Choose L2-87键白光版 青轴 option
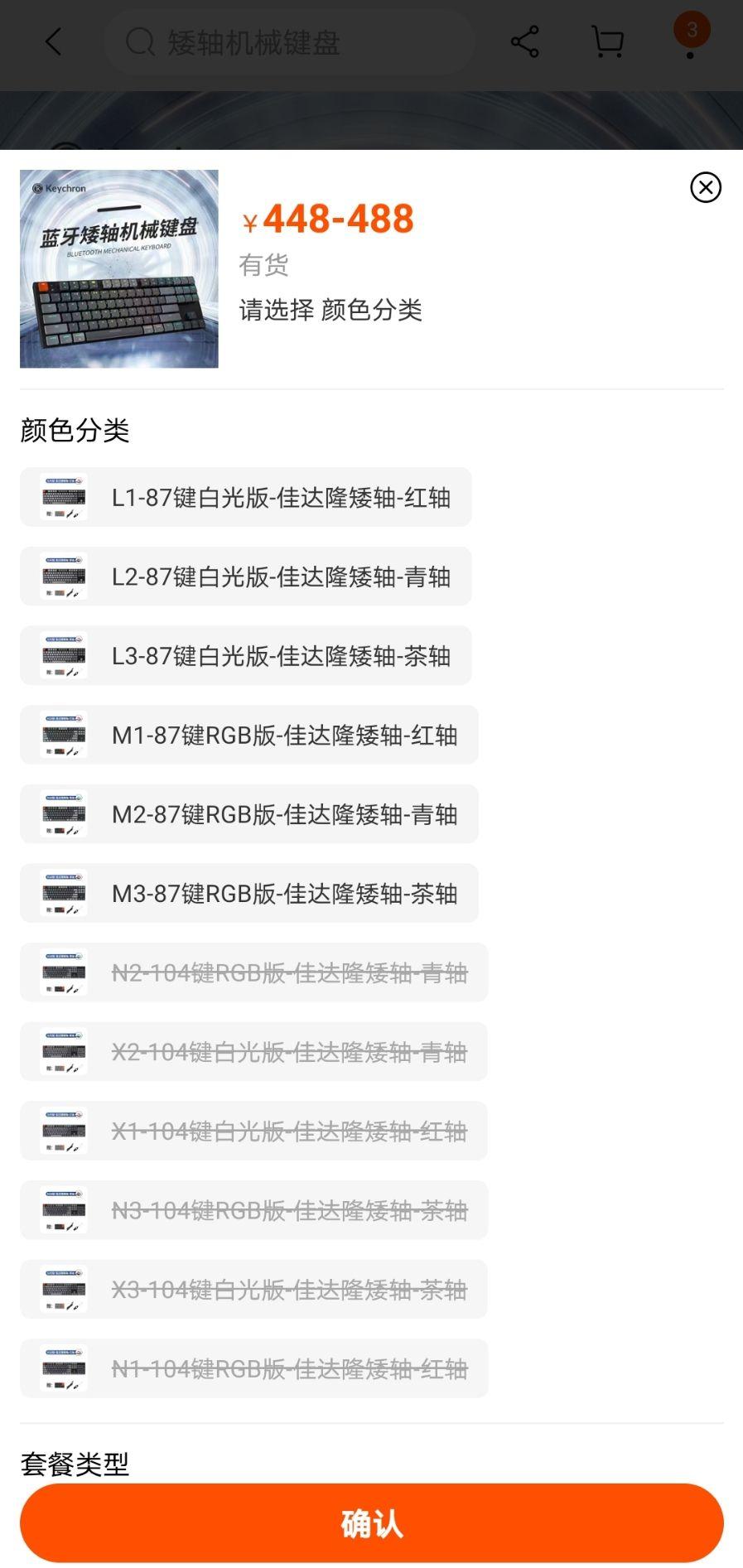 pos(246,577)
